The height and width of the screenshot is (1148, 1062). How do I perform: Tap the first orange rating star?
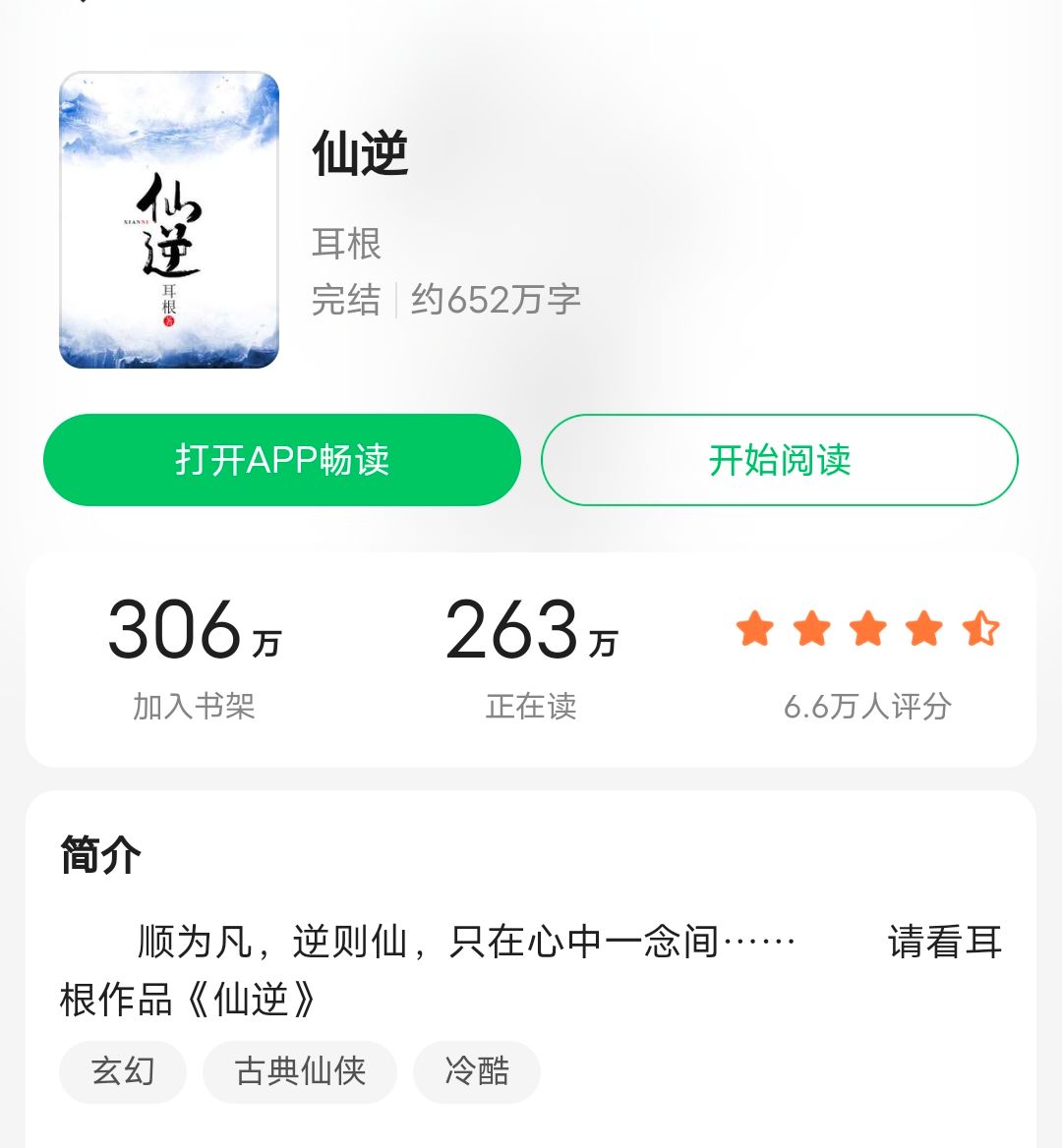click(x=756, y=629)
